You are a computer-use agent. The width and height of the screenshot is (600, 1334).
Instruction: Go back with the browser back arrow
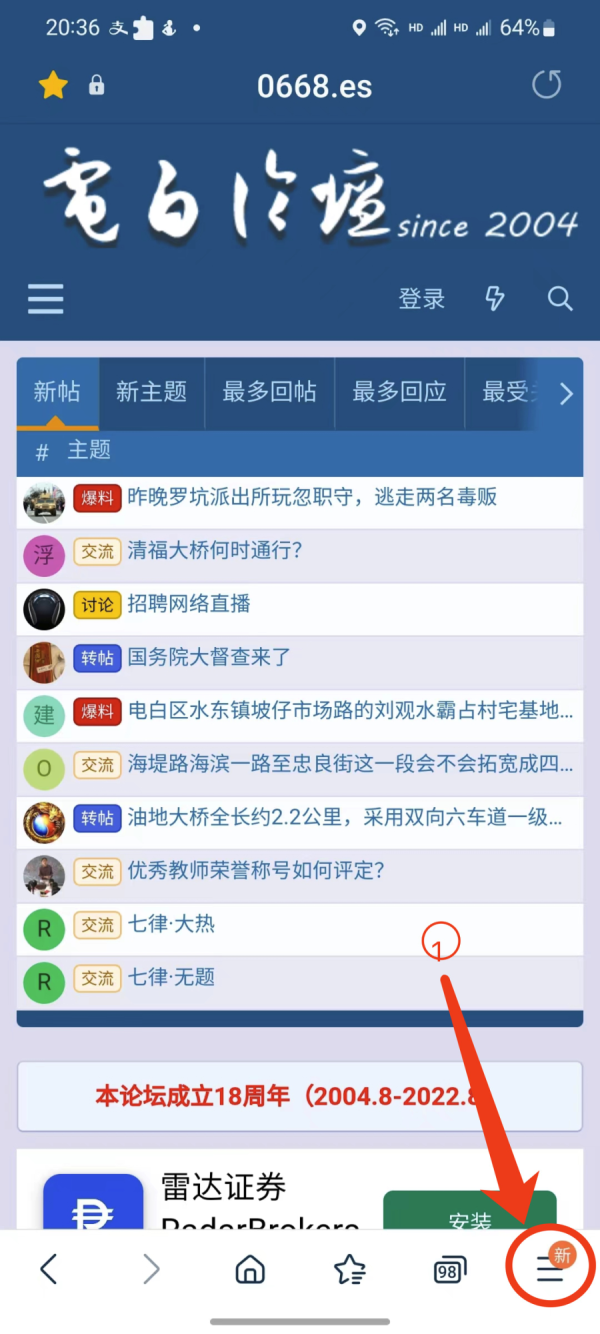[x=48, y=1270]
